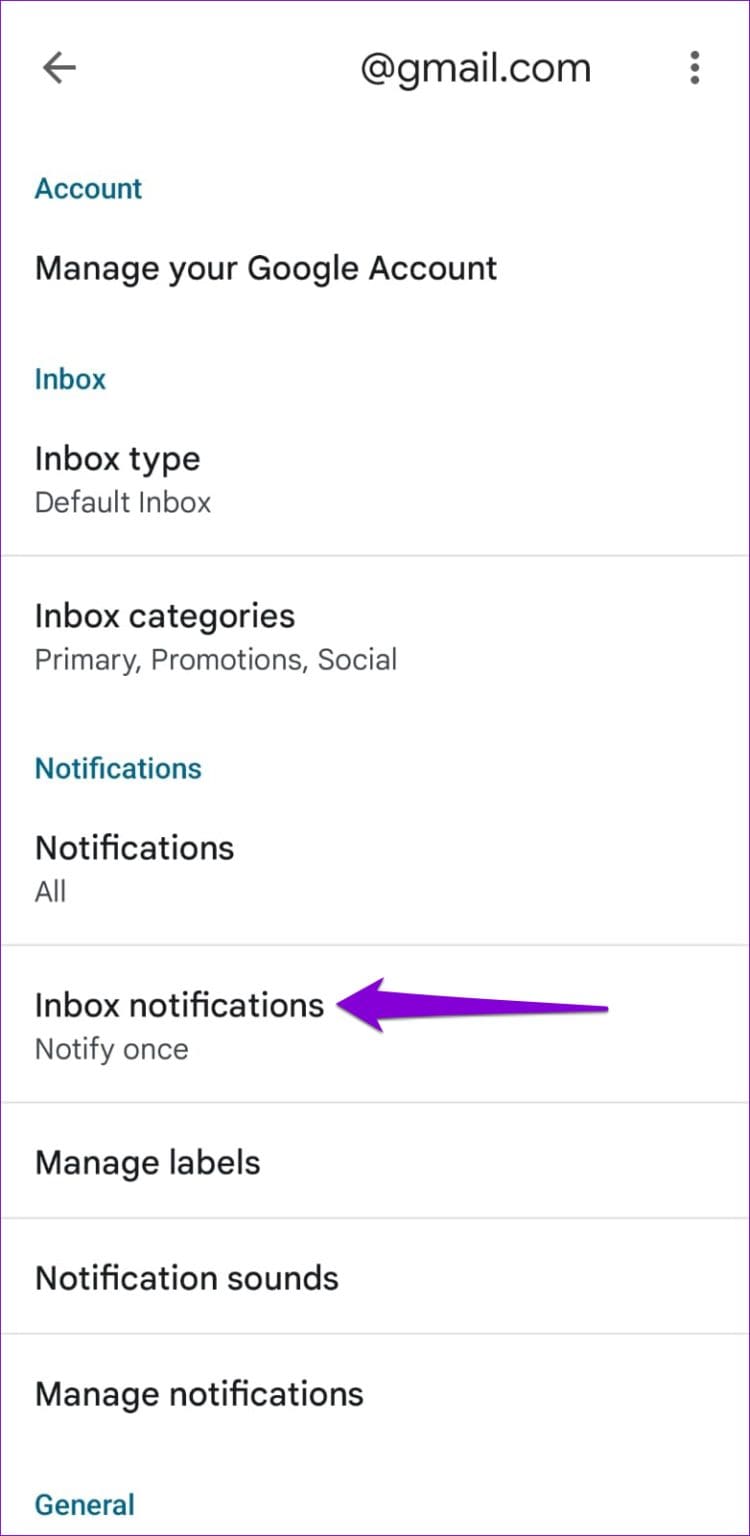
Task: Open Manage your Google Account
Action: point(265,268)
